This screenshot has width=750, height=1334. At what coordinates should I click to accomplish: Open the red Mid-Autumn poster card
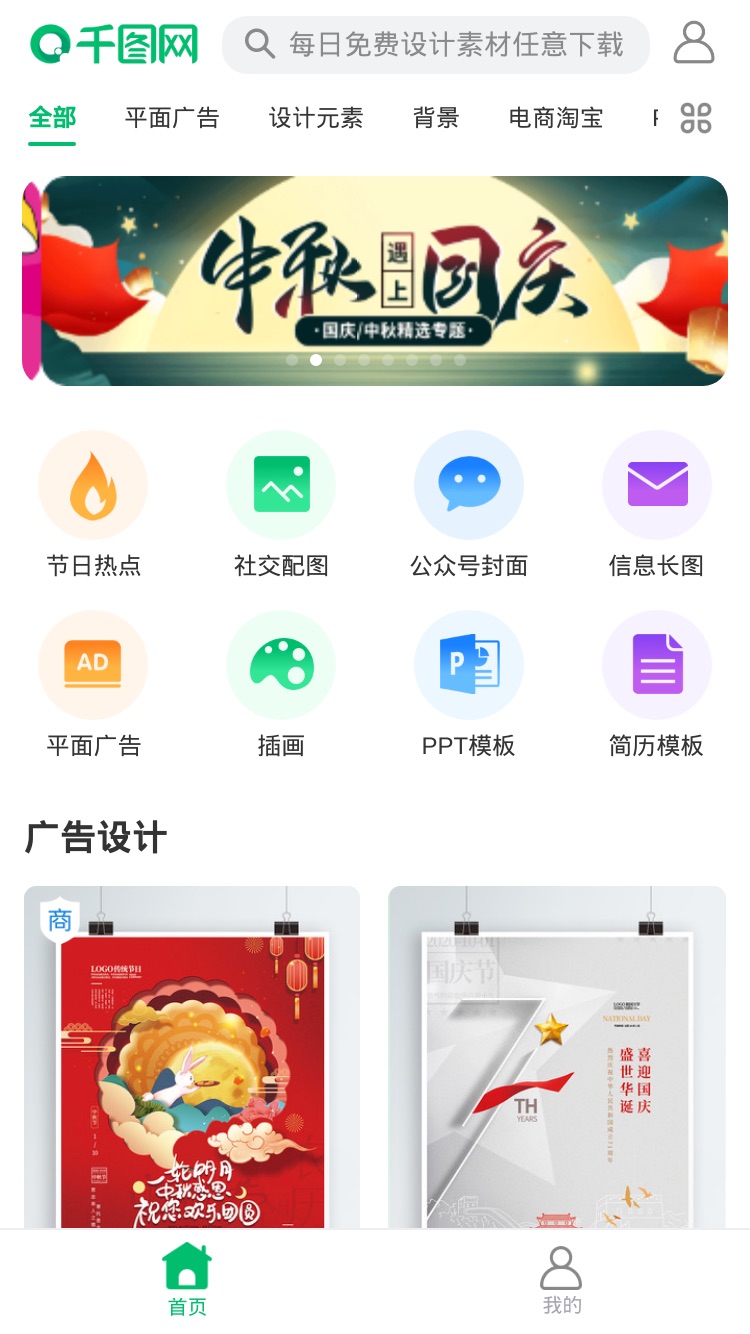pos(192,1057)
